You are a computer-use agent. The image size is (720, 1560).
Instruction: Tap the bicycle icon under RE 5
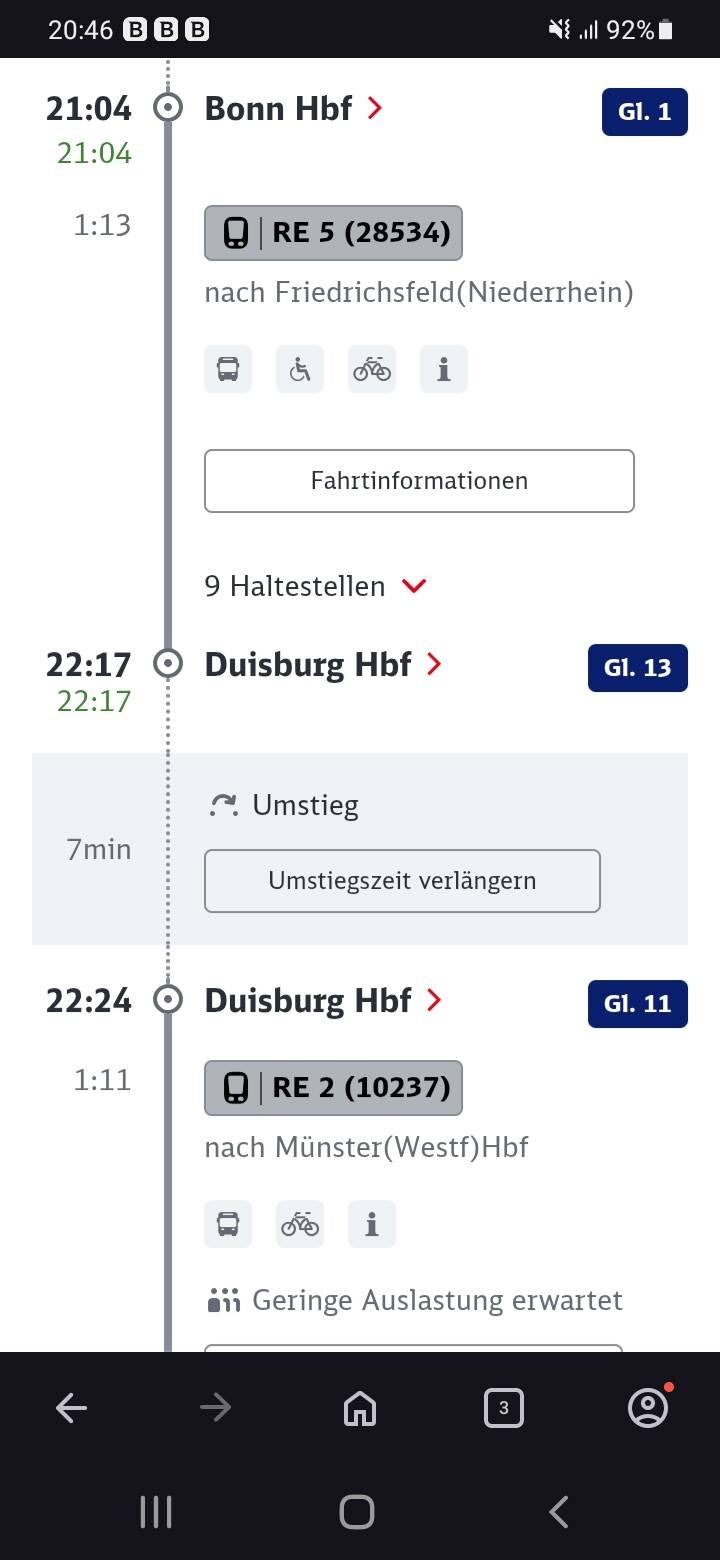[x=372, y=369]
